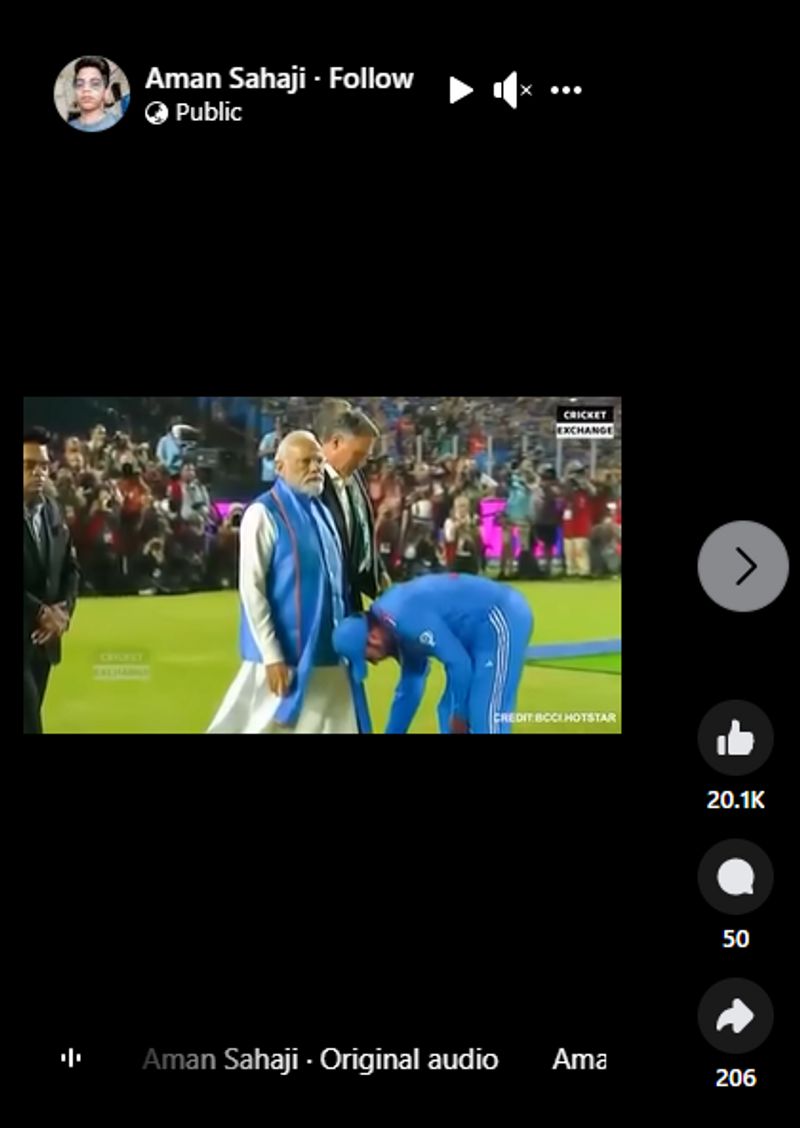Share this reel
Viewport: 800px width, 1128px height.
[x=735, y=1016]
